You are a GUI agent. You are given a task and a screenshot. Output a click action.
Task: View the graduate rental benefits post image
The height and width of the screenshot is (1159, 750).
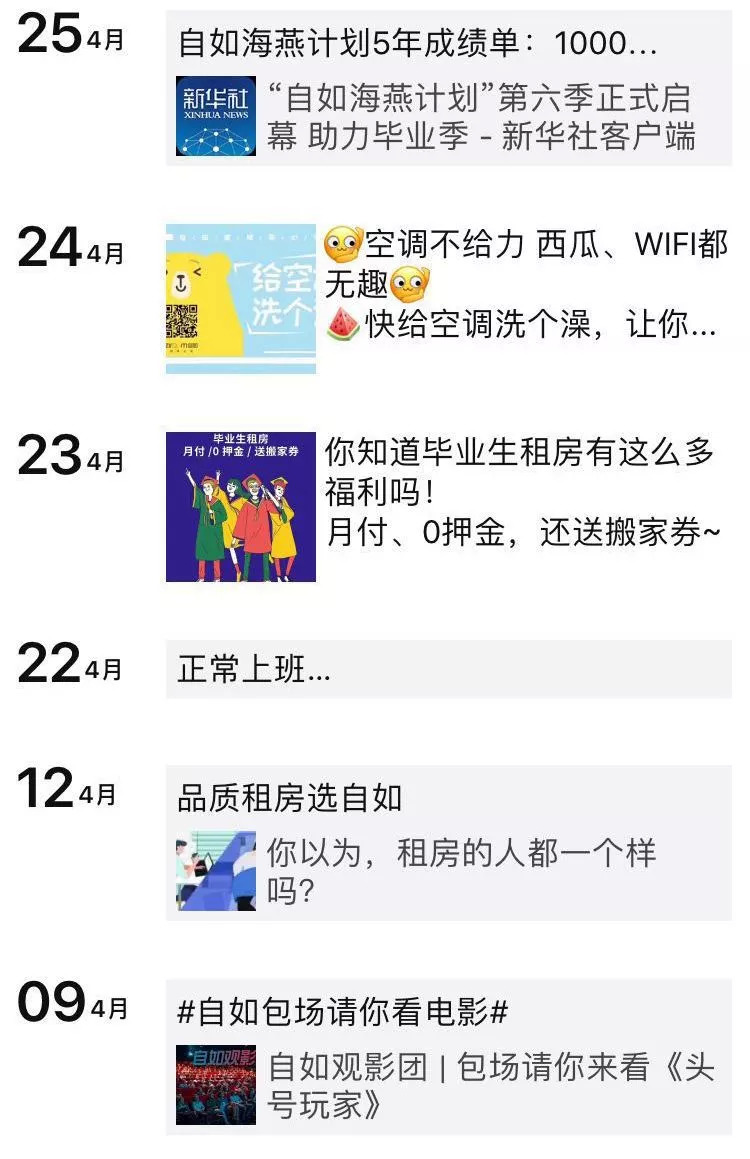(x=241, y=506)
